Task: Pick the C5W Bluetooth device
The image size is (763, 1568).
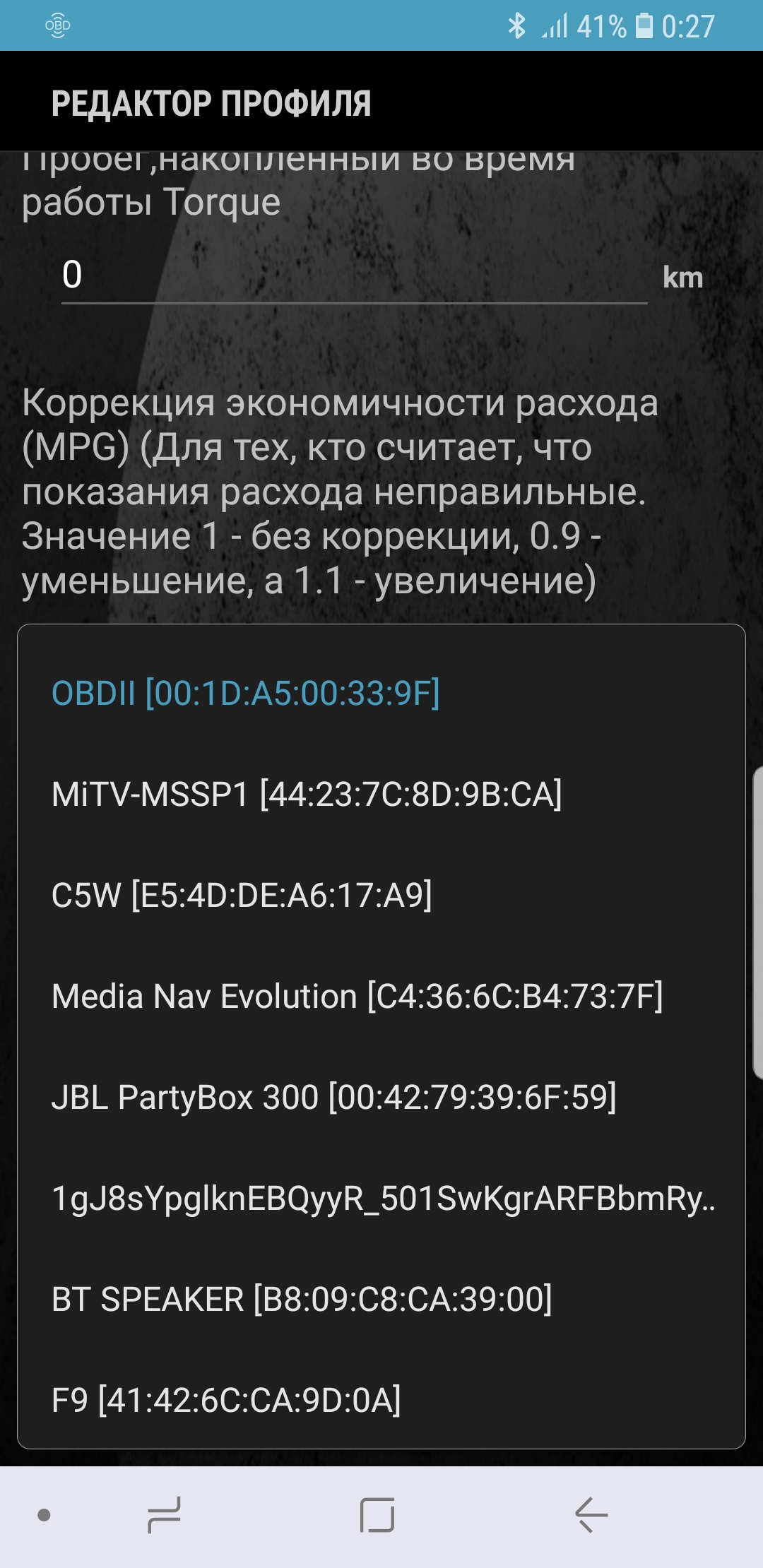Action: (x=381, y=895)
